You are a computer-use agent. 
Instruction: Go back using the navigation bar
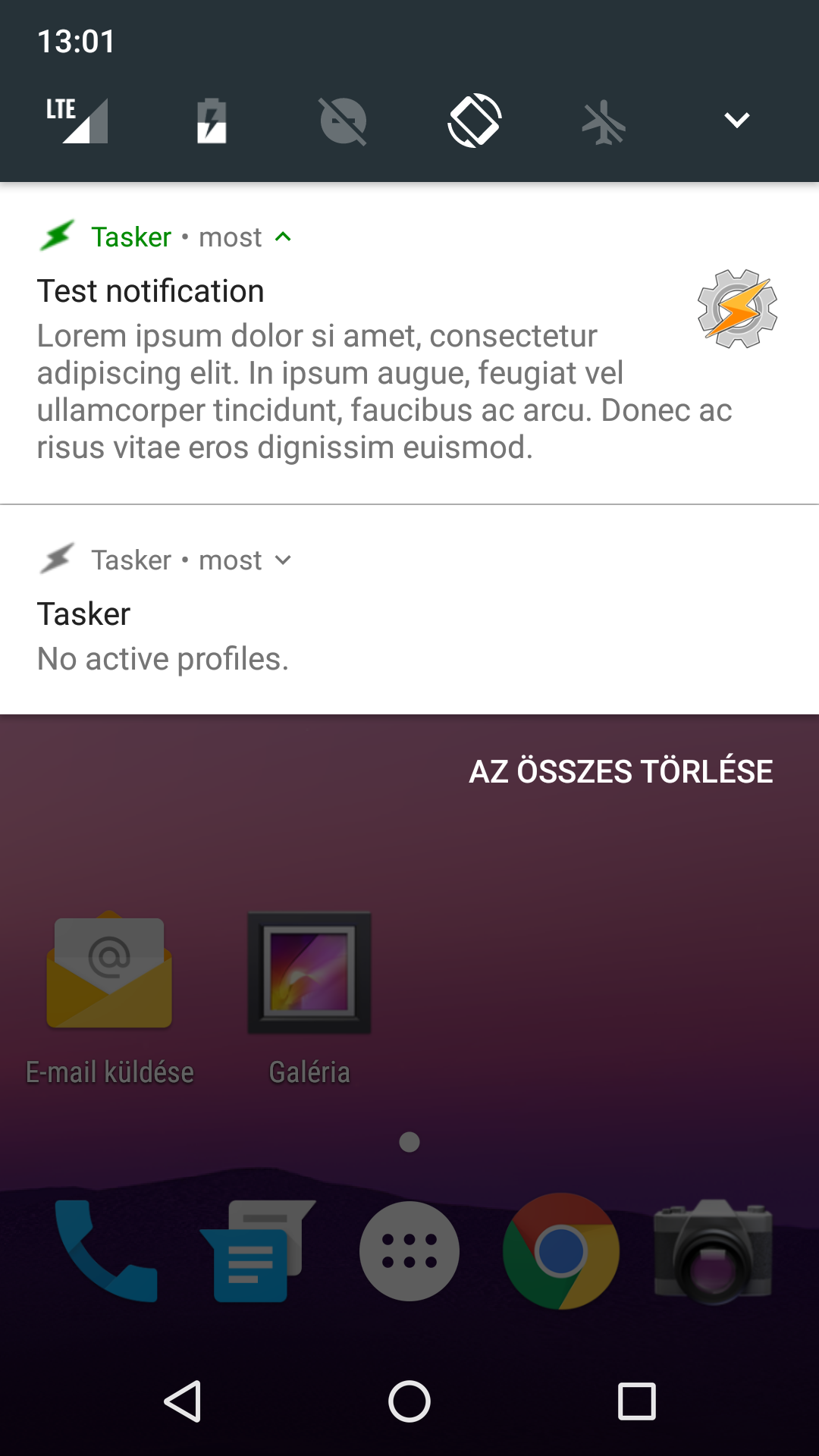tap(183, 1401)
